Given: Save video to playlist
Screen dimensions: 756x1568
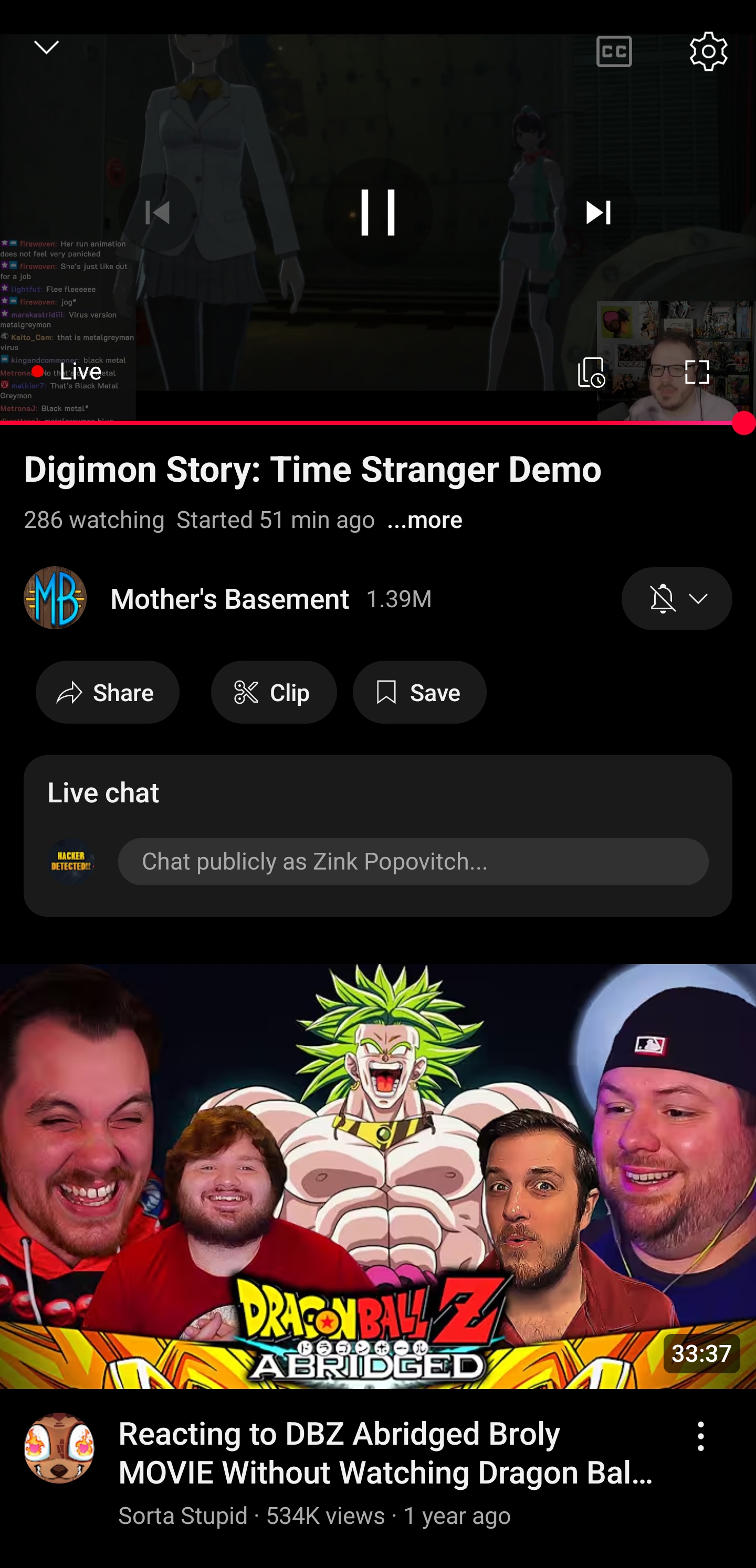Looking at the screenshot, I should (419, 692).
